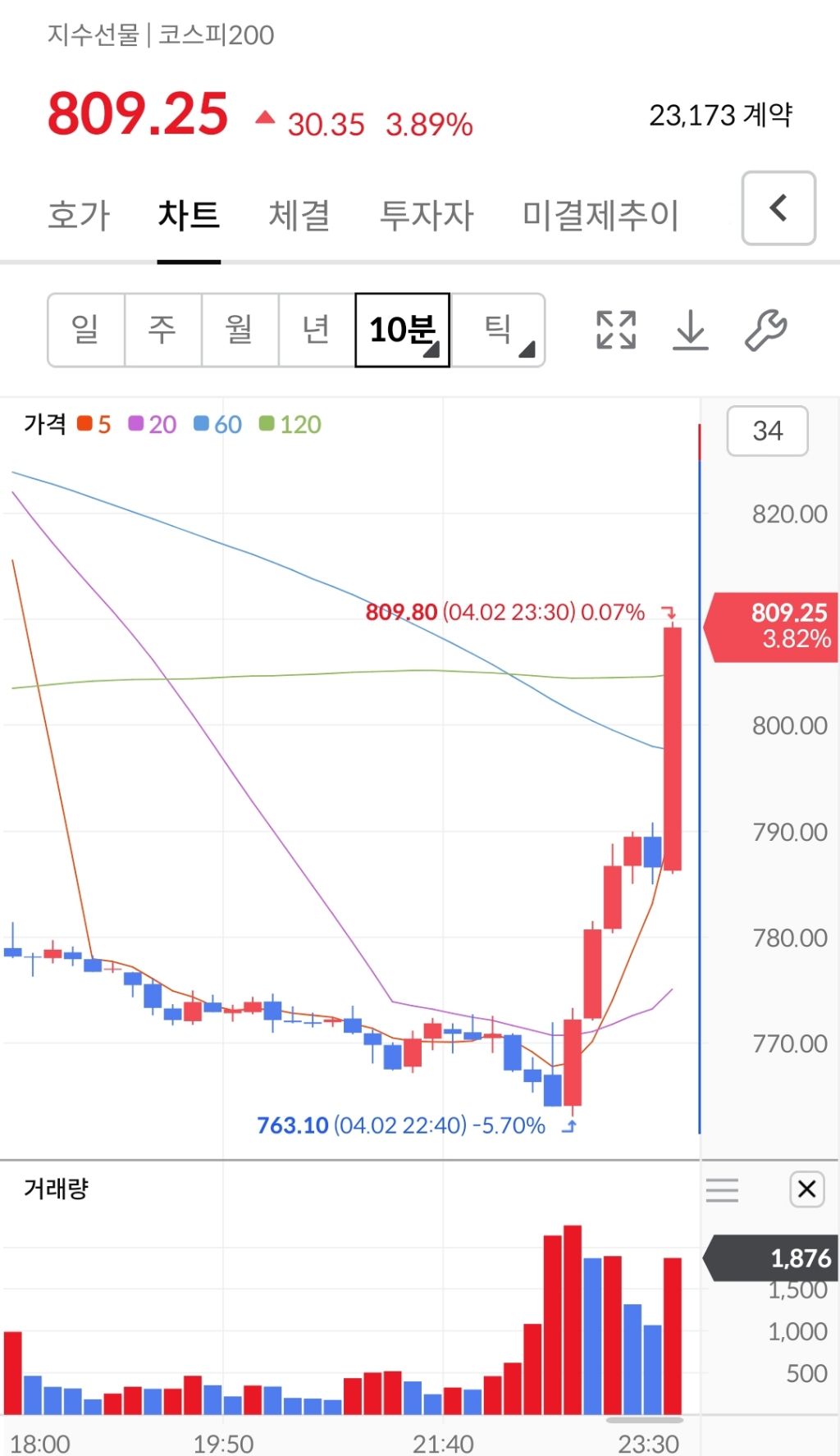Expand chart to full screen
This screenshot has height=1456, width=840.
pyautogui.click(x=616, y=331)
